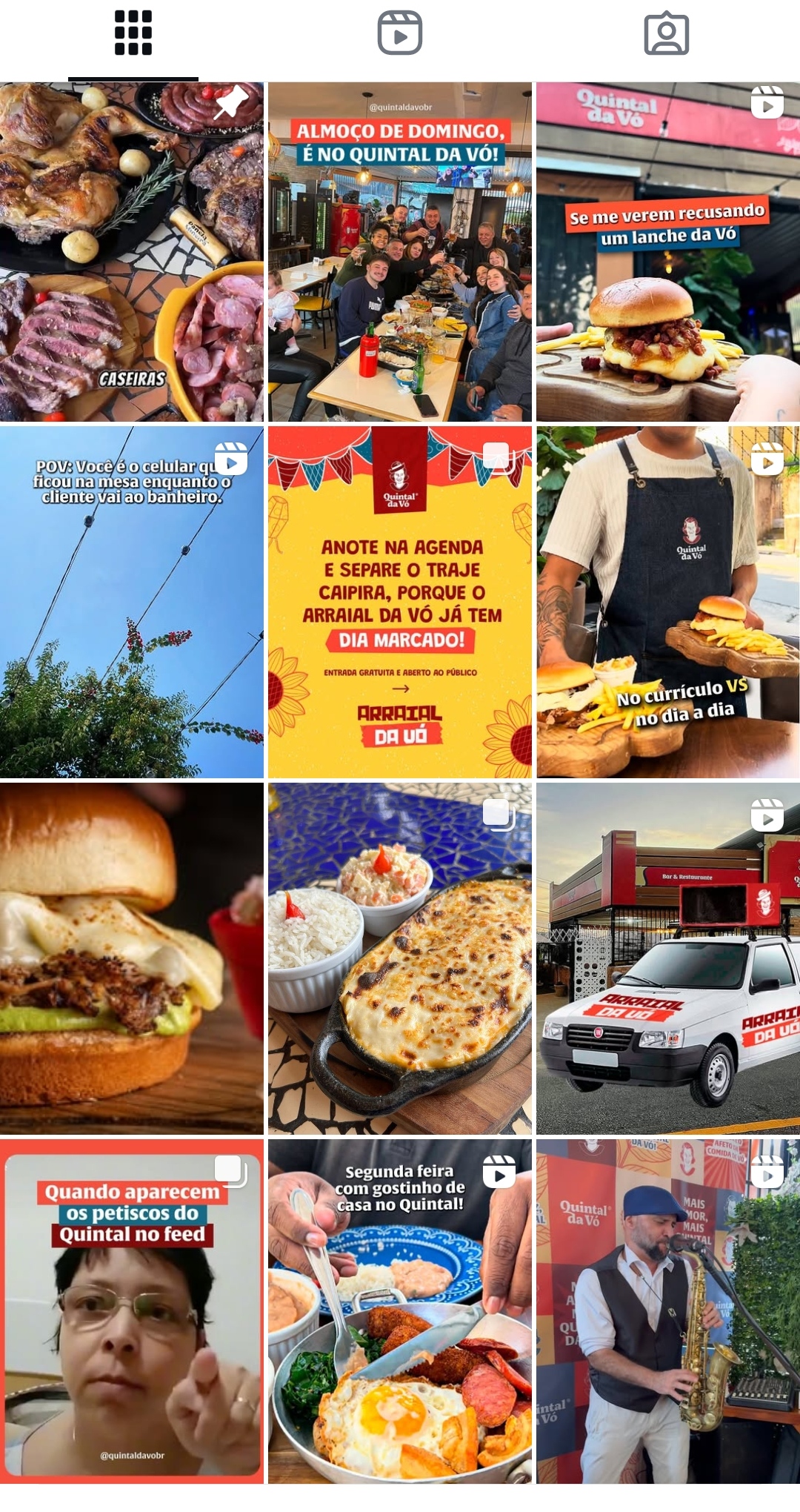Open the white Arraial da Vó car reel
800x1512 pixels.
668,958
